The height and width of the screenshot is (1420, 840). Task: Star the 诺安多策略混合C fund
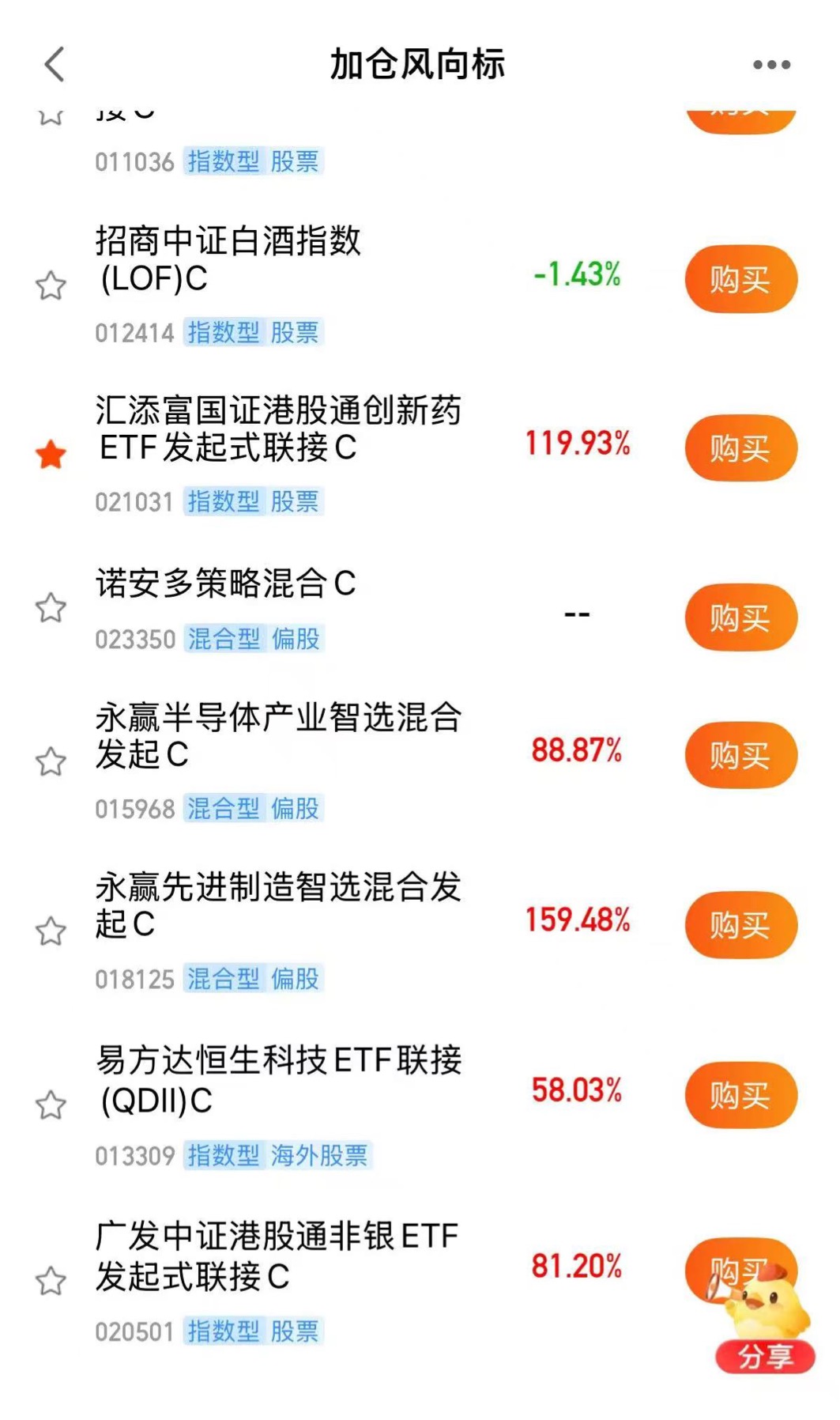pyautogui.click(x=51, y=608)
